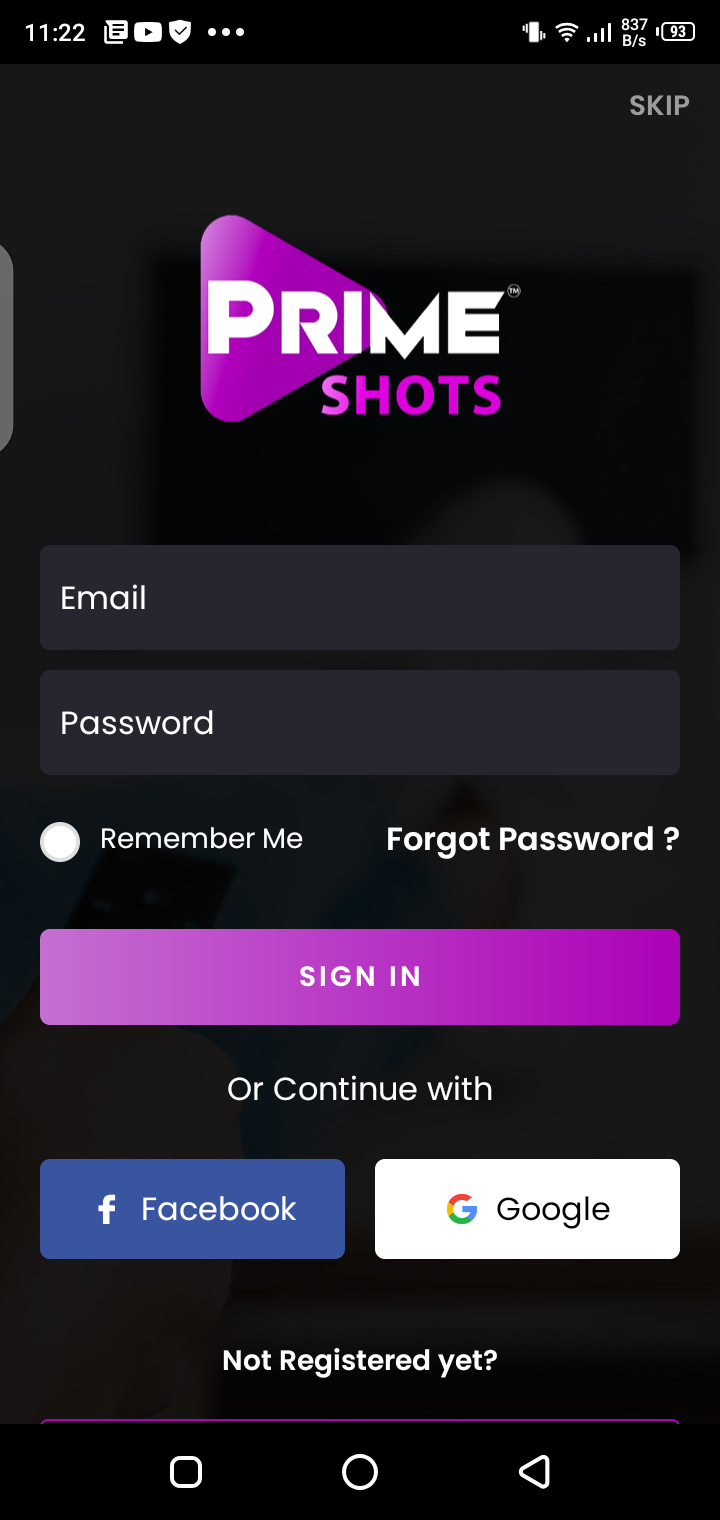Enable the Remember Me option

pyautogui.click(x=60, y=842)
